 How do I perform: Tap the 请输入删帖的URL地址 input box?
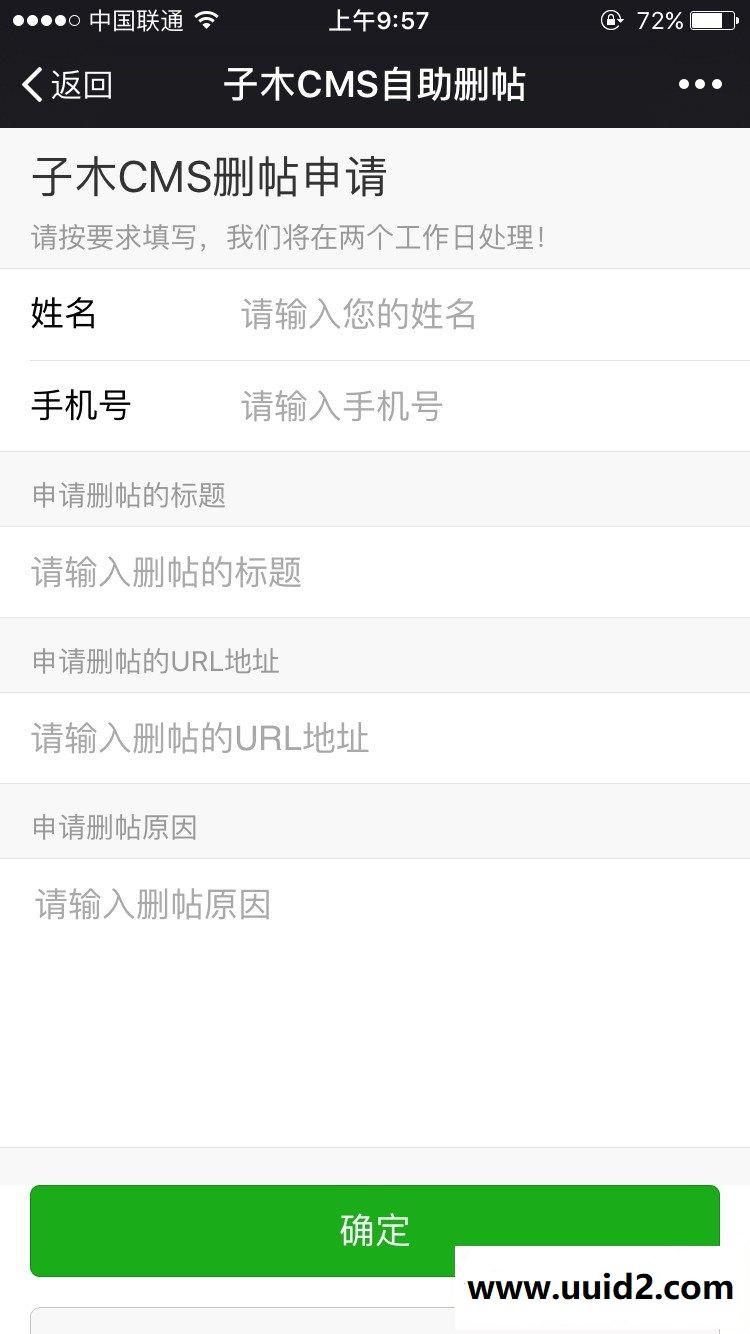coord(375,738)
